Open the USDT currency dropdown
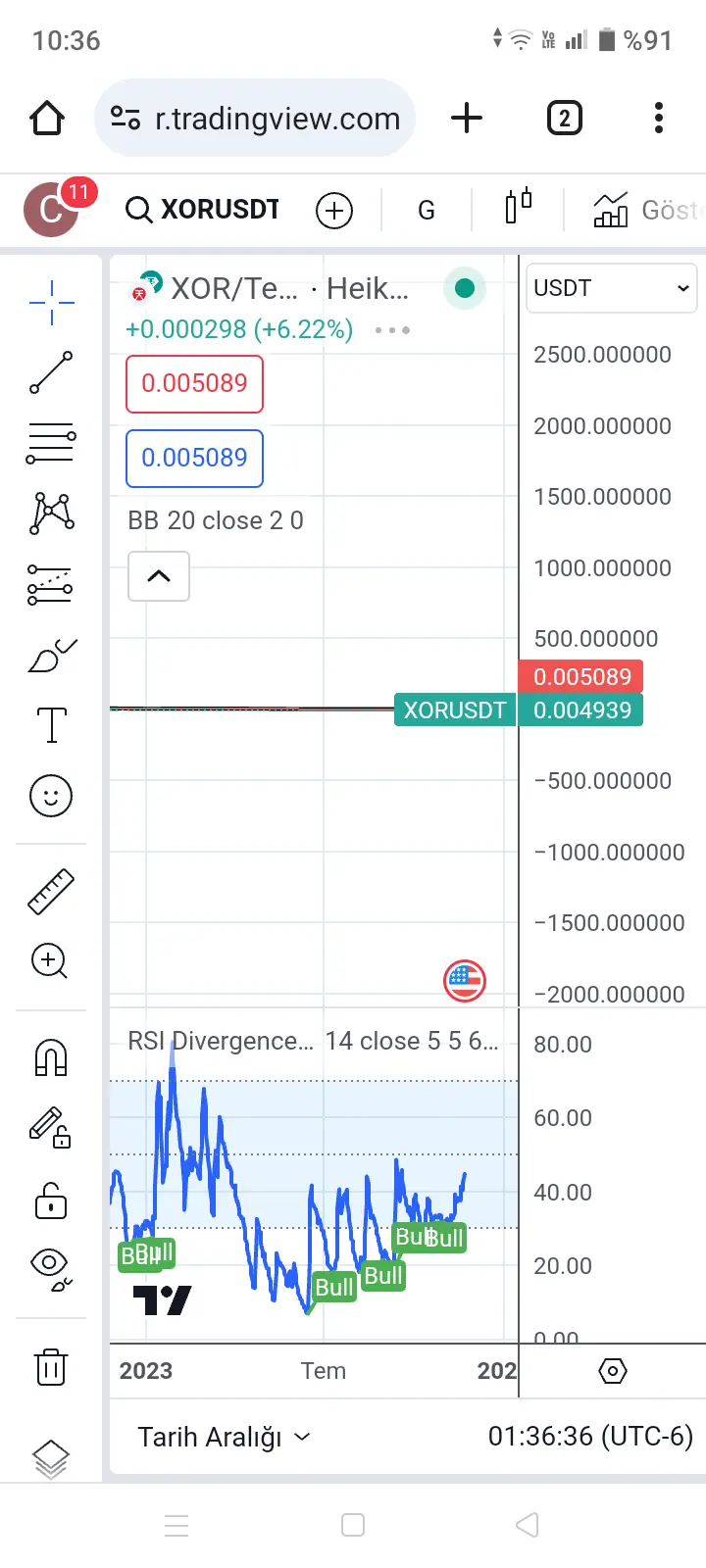Image resolution: width=706 pixels, height=1568 pixels. [611, 288]
